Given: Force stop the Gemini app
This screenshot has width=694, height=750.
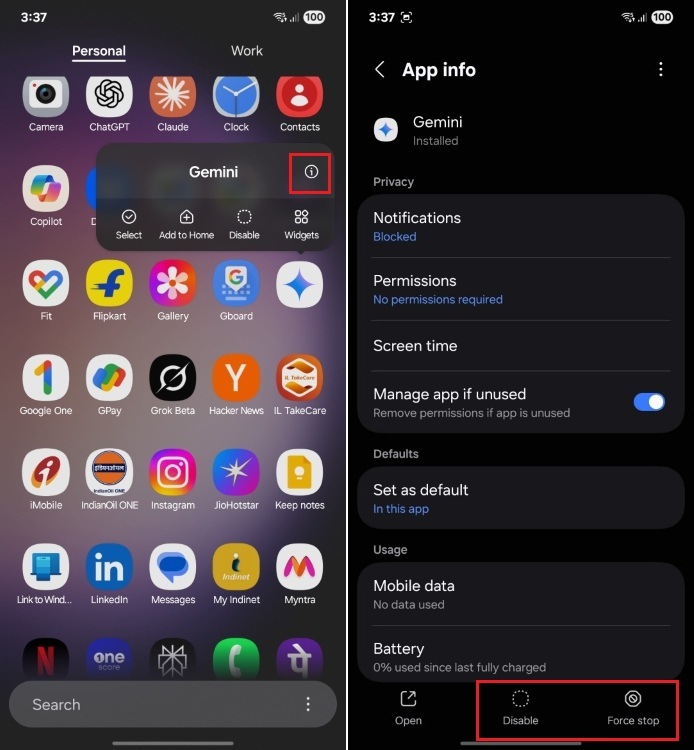Looking at the screenshot, I should click(x=633, y=707).
